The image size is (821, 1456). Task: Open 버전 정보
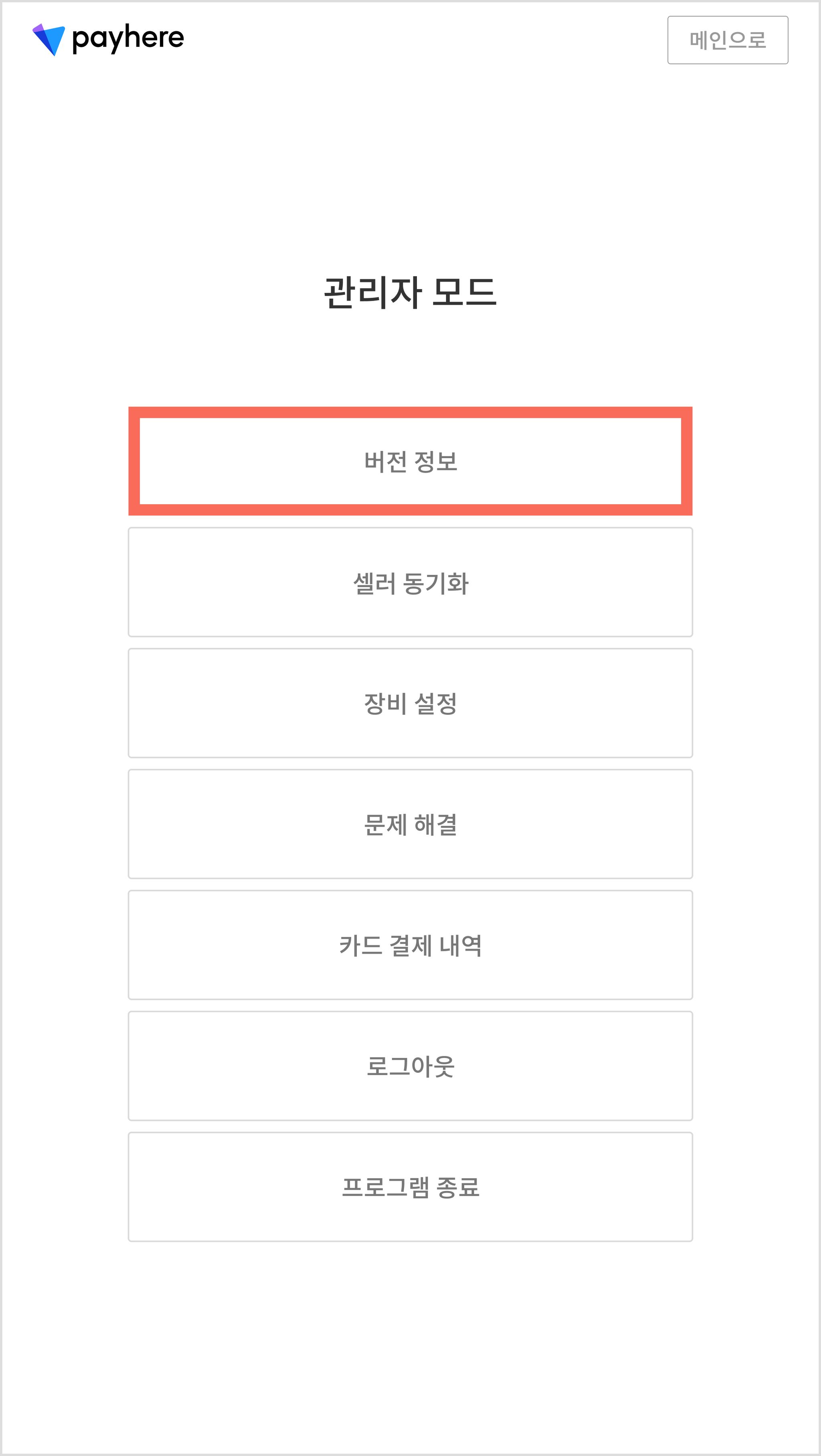point(410,461)
